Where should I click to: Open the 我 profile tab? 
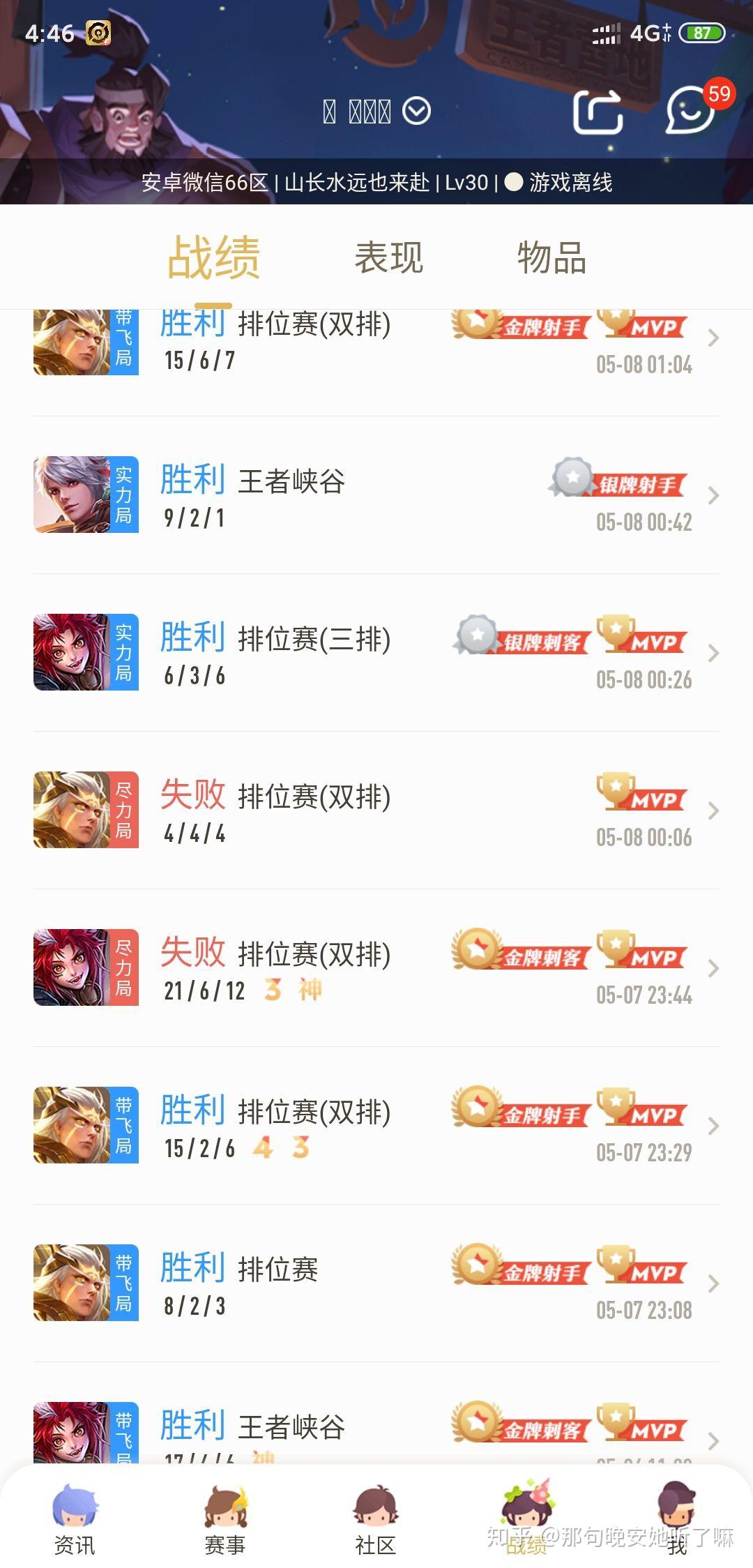[x=676, y=1521]
